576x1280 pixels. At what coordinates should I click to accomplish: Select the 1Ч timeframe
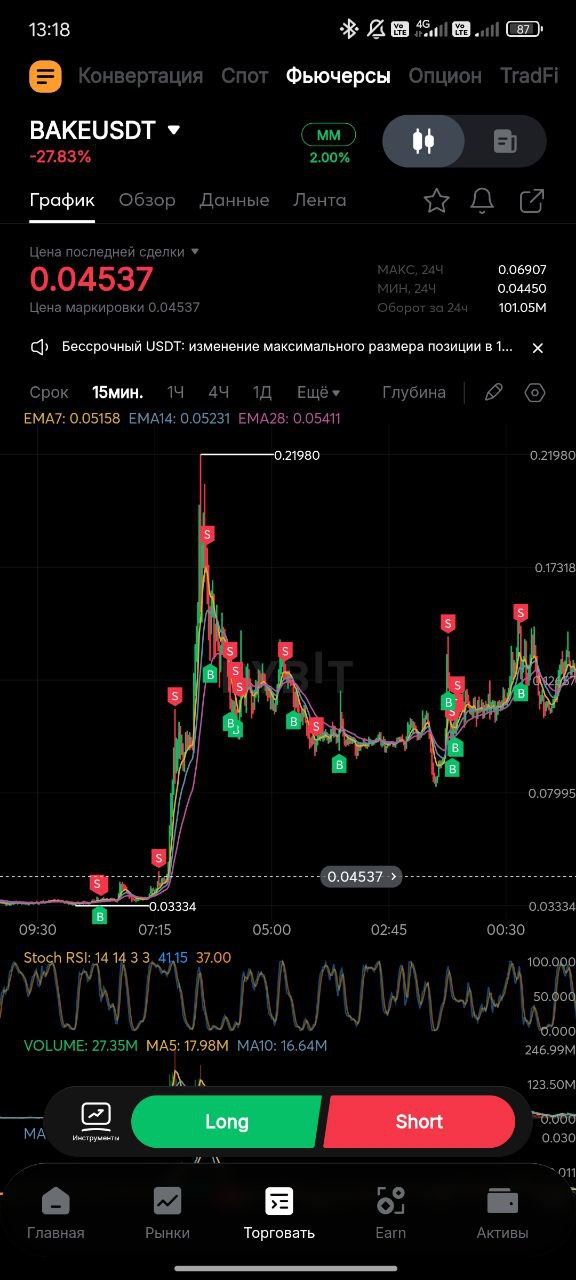(x=176, y=392)
